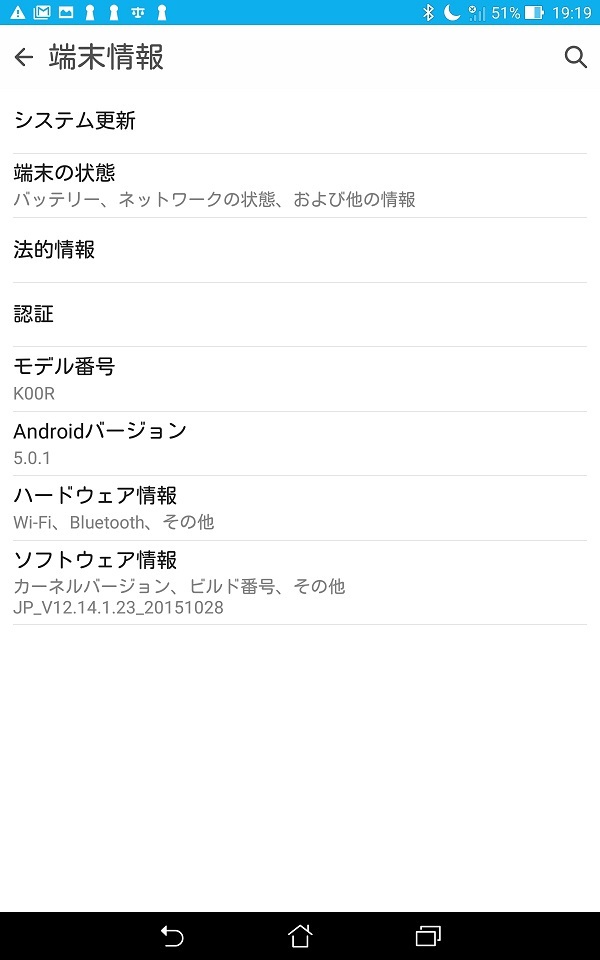Tap the system home button
The width and height of the screenshot is (600, 960).
300,936
